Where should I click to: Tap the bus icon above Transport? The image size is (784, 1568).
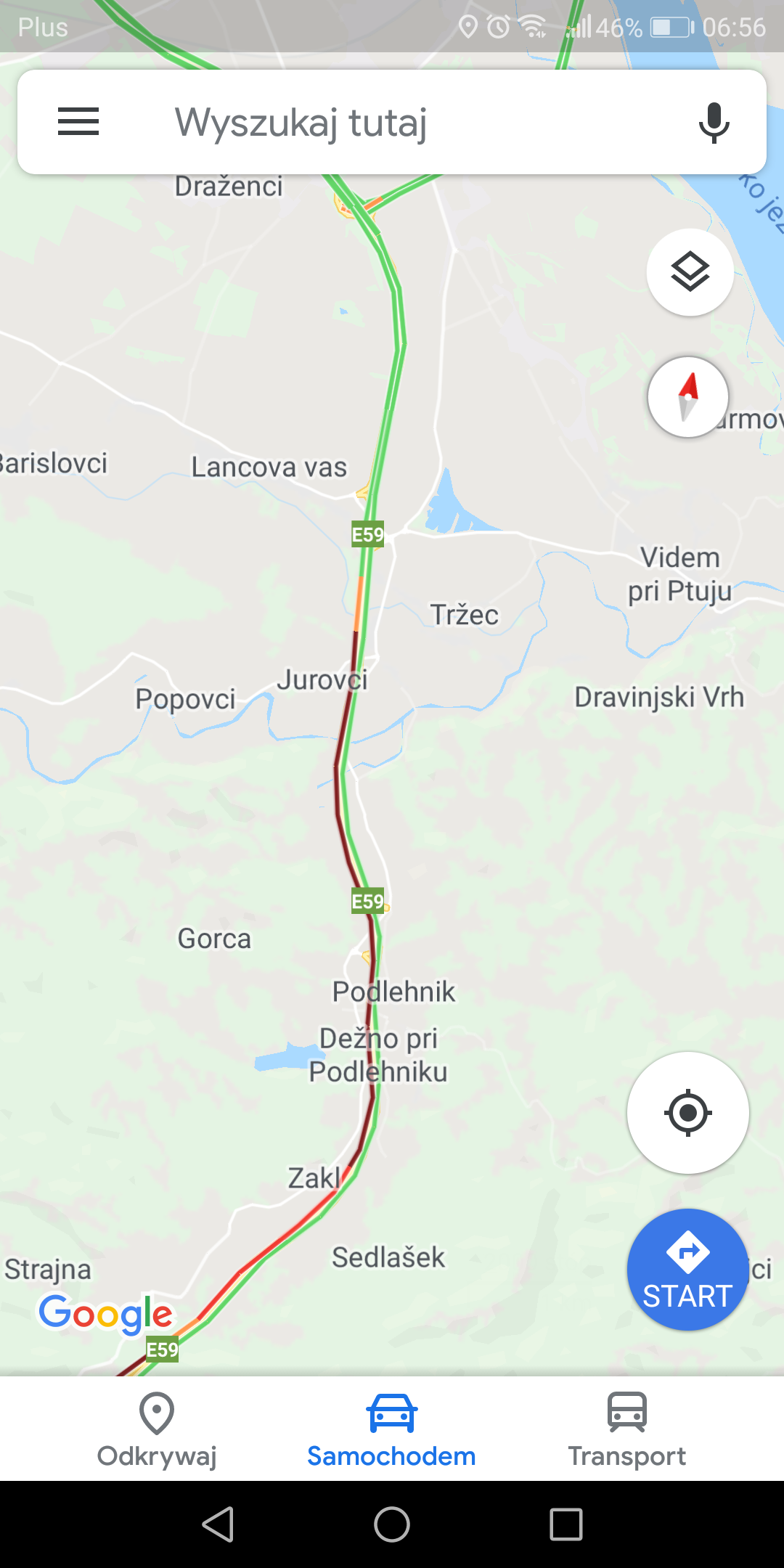click(x=626, y=1411)
